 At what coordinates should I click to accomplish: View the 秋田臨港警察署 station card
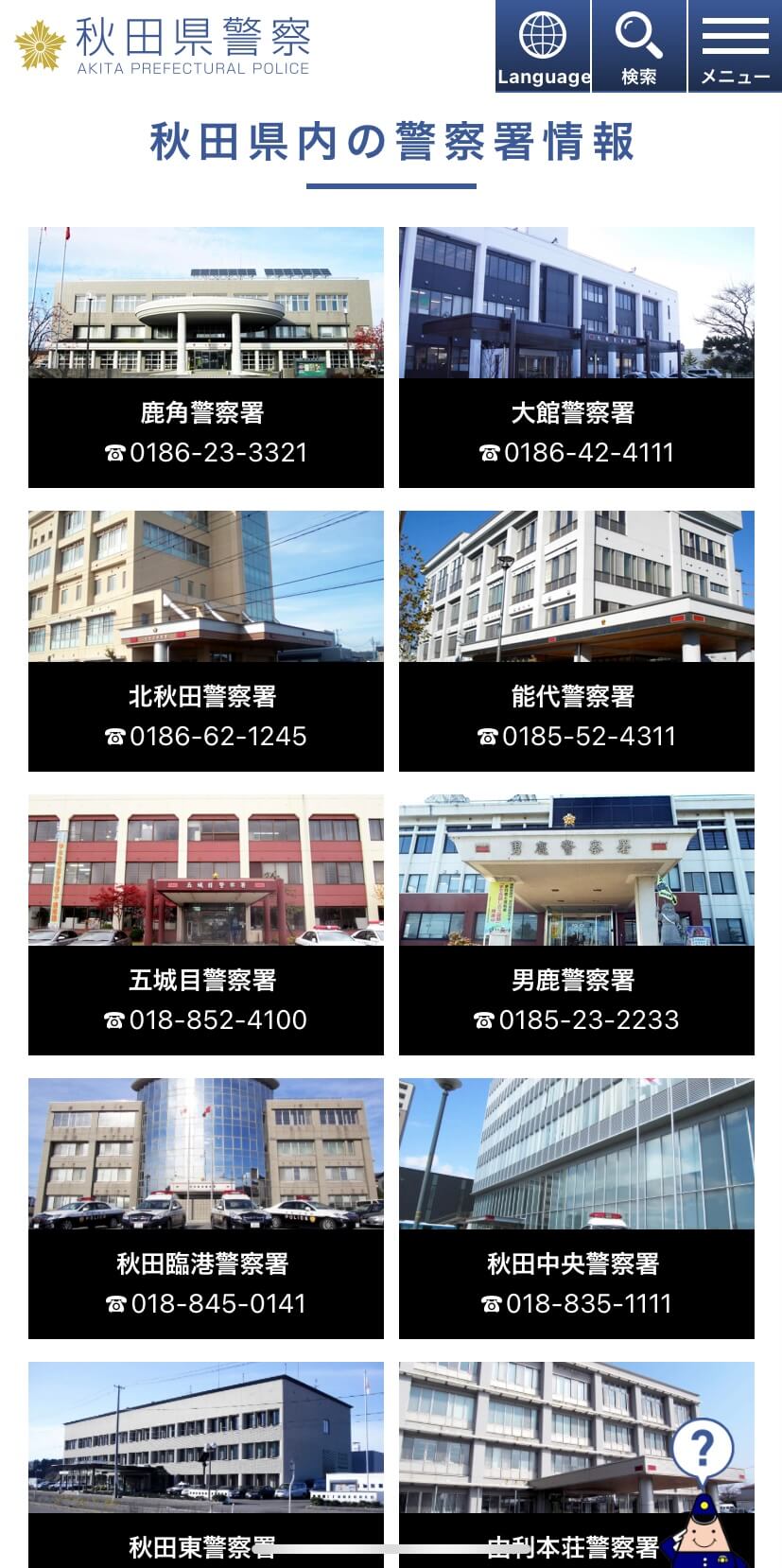[206, 1209]
